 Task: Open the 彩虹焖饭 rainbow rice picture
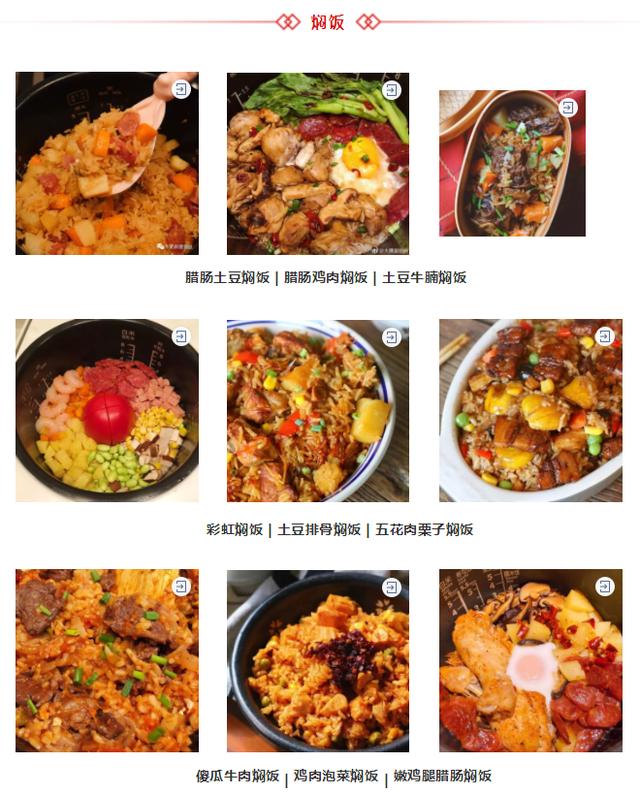coord(106,410)
